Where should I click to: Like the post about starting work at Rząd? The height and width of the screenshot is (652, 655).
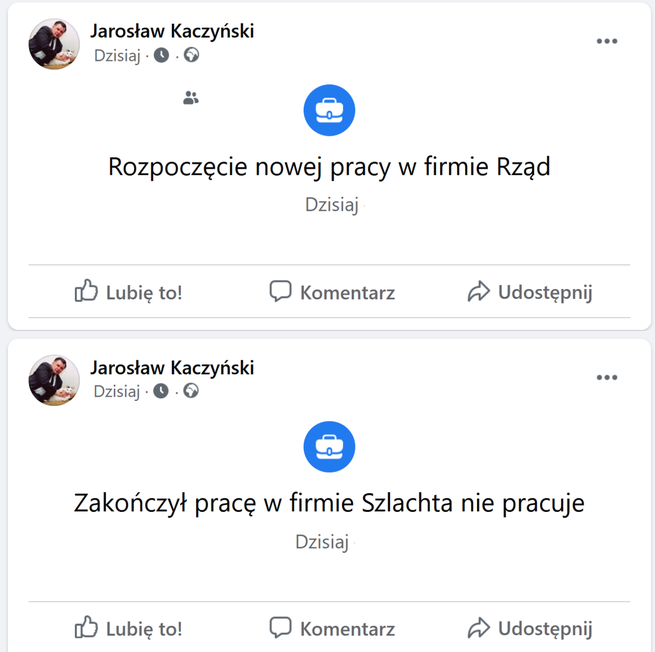[129, 292]
